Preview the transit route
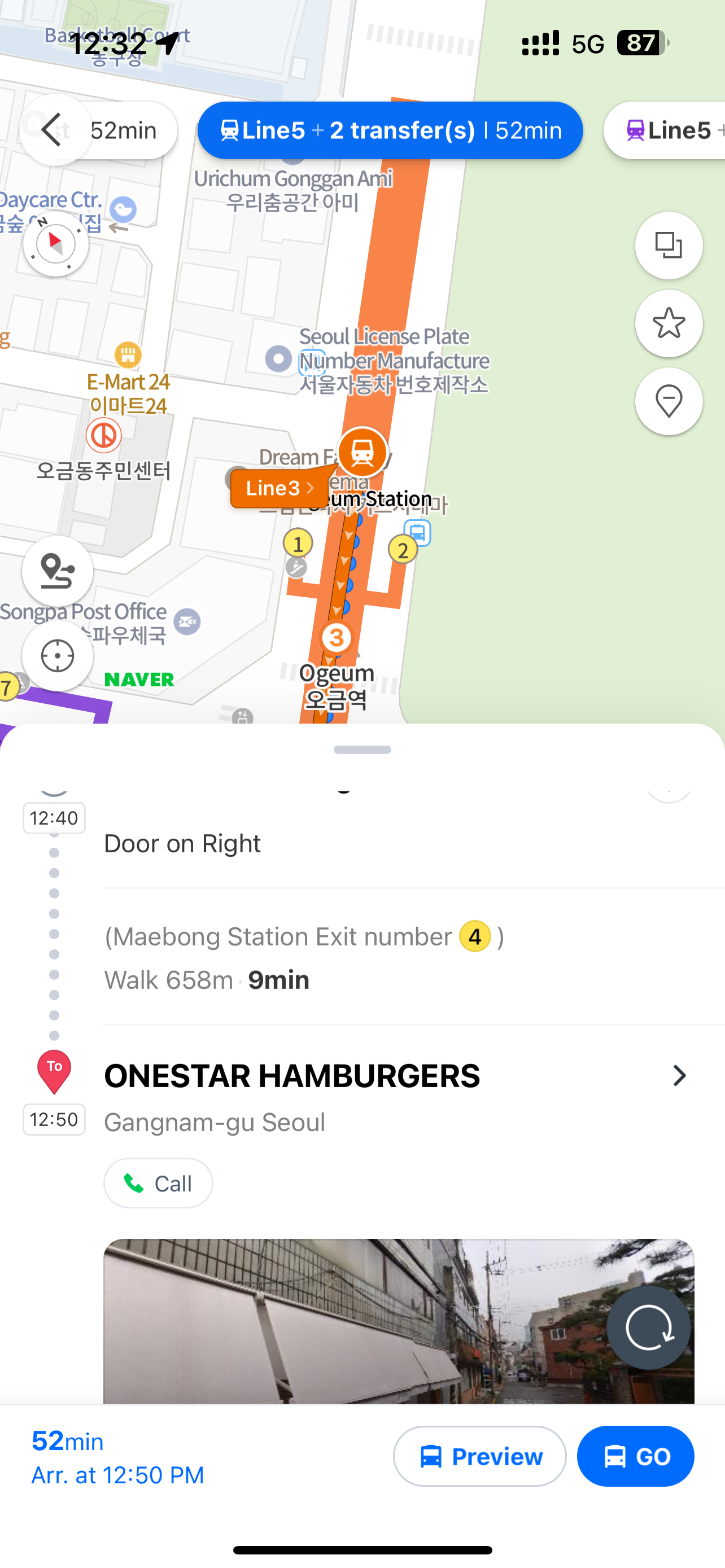Screen dimensions: 725x1568 tap(479, 1457)
